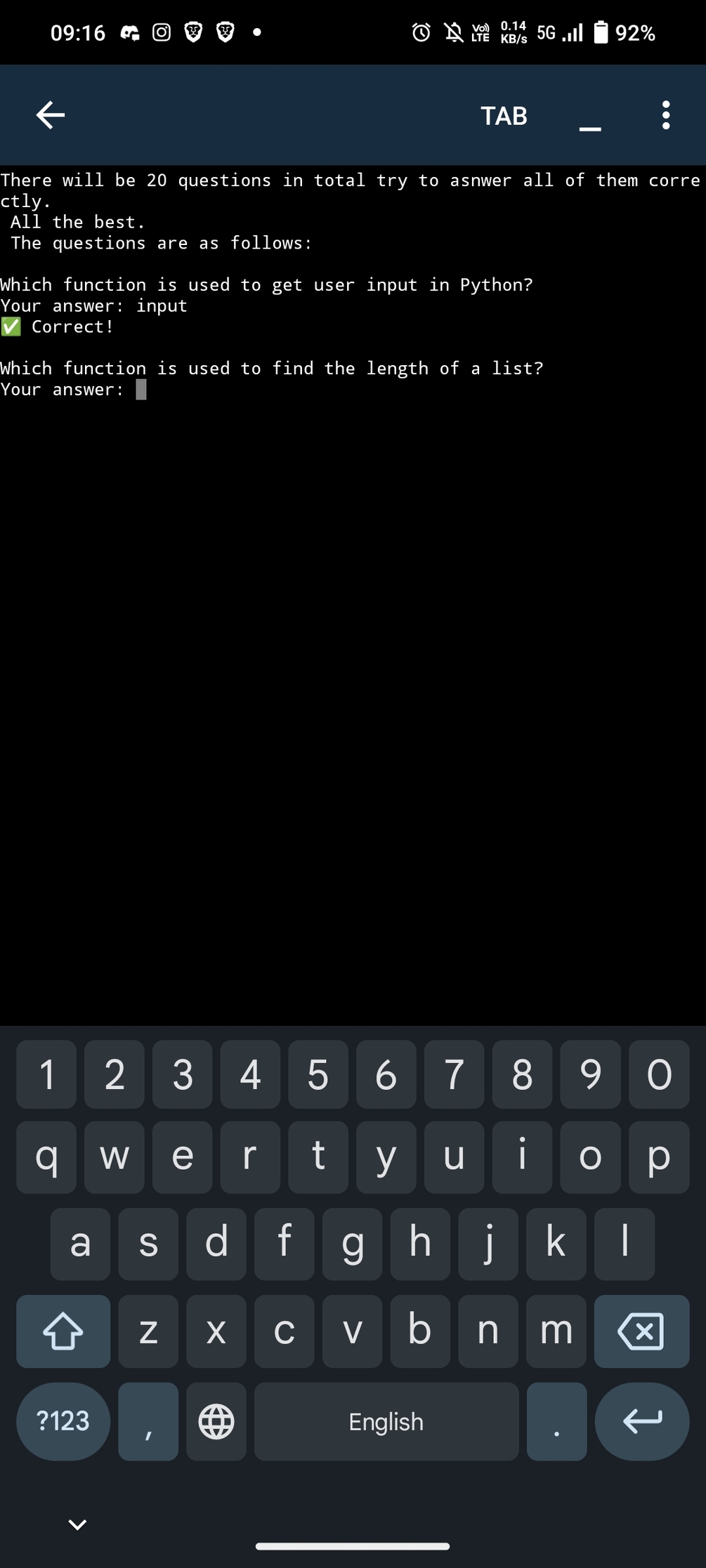Type the letter l on the keyboard
The width and height of the screenshot is (706, 1568).
pos(624,1244)
